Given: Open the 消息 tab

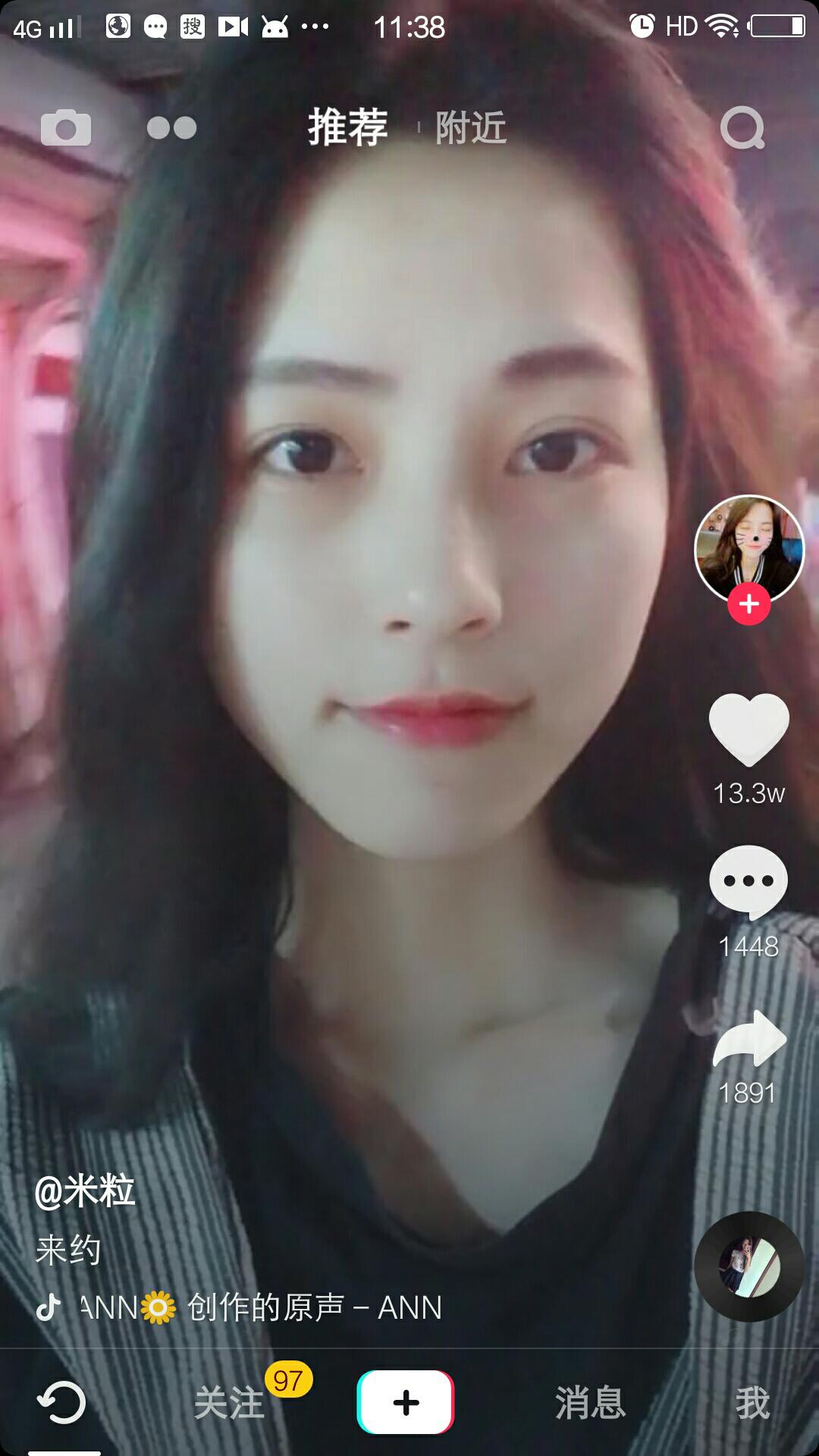Looking at the screenshot, I should [590, 1403].
